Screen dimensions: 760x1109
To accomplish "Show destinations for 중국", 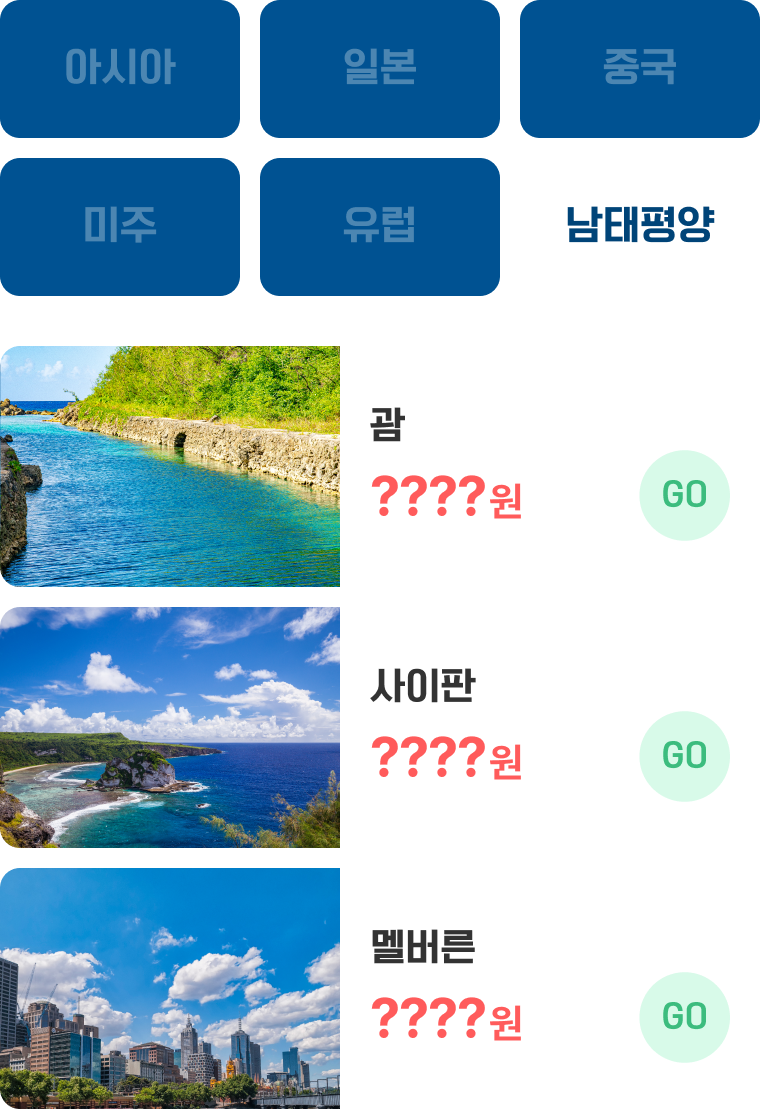I will pos(640,68).
